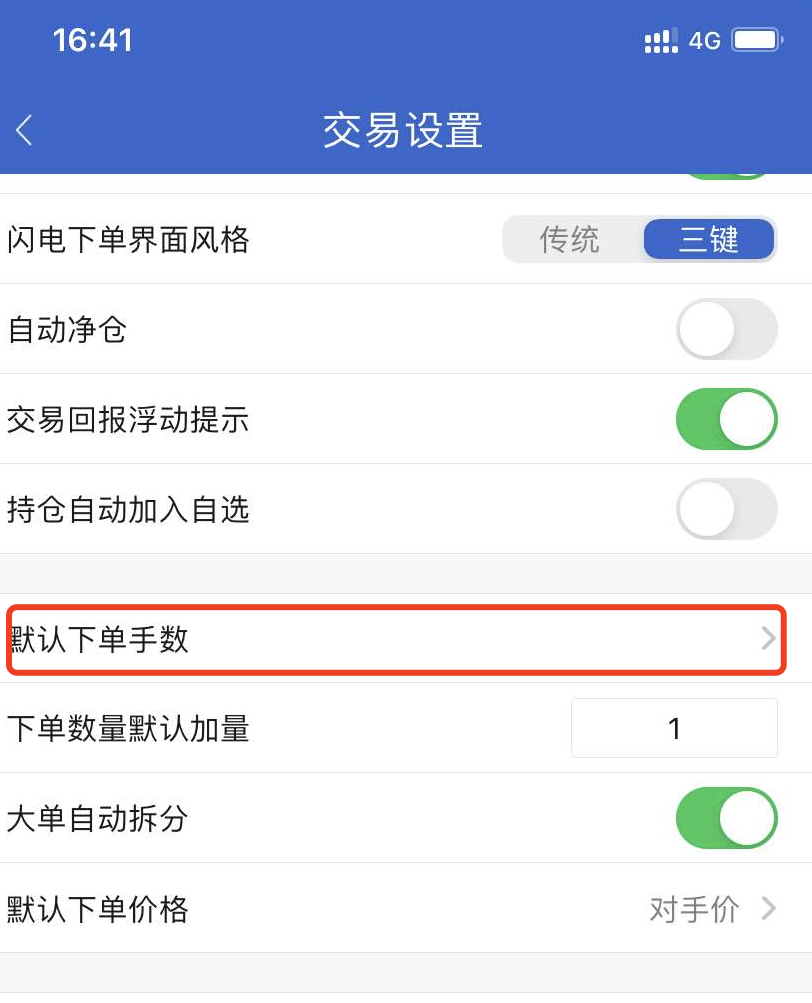This screenshot has width=812, height=1003.
Task: Turn off 交易回报浮动提示
Action: coord(727,419)
